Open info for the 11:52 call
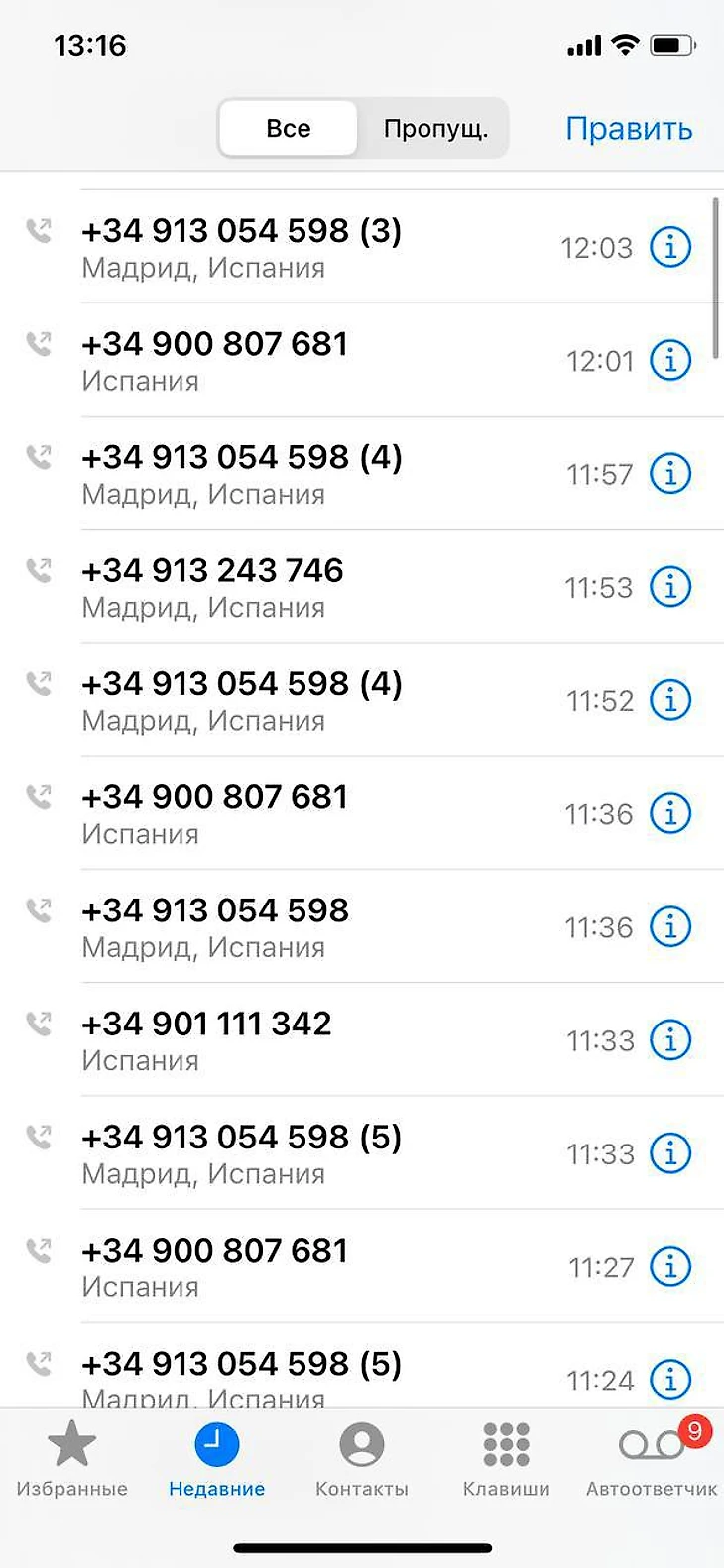 [670, 700]
